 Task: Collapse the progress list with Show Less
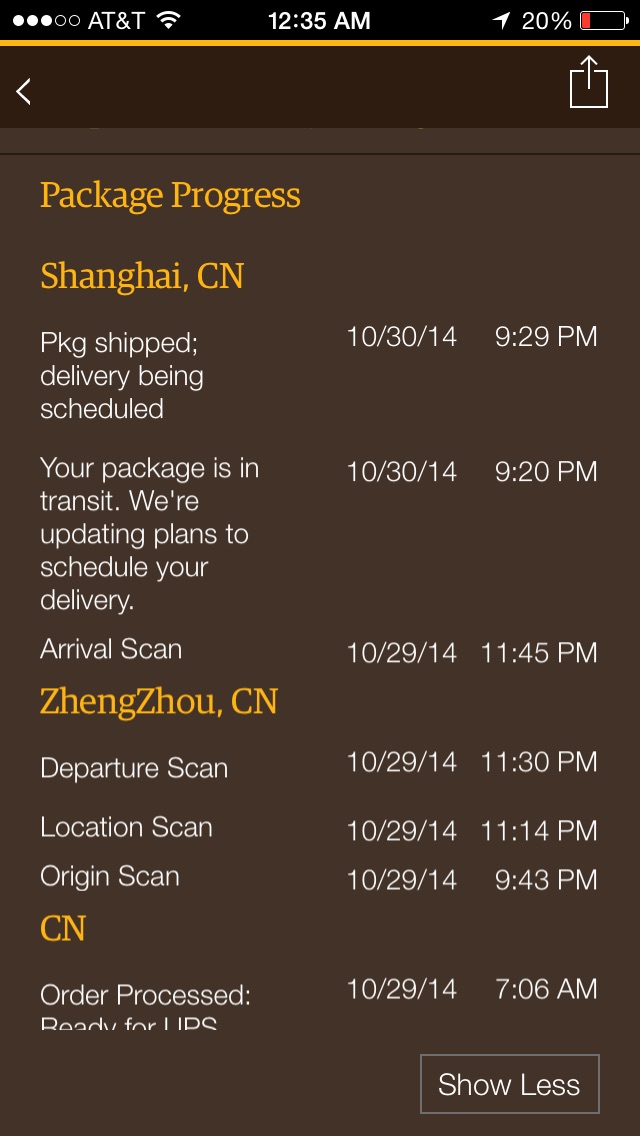[510, 1084]
